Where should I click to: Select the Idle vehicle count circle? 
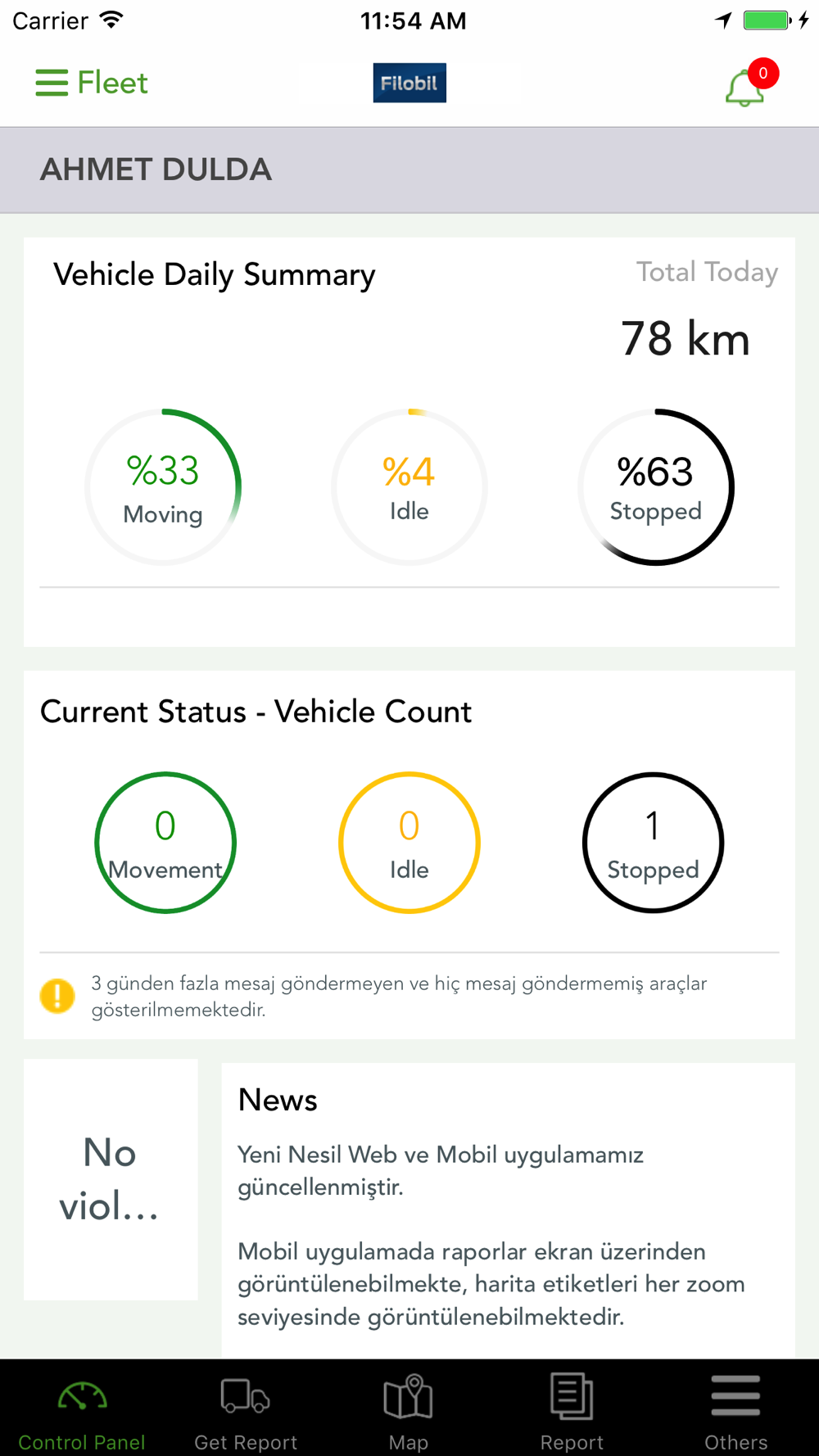(409, 843)
